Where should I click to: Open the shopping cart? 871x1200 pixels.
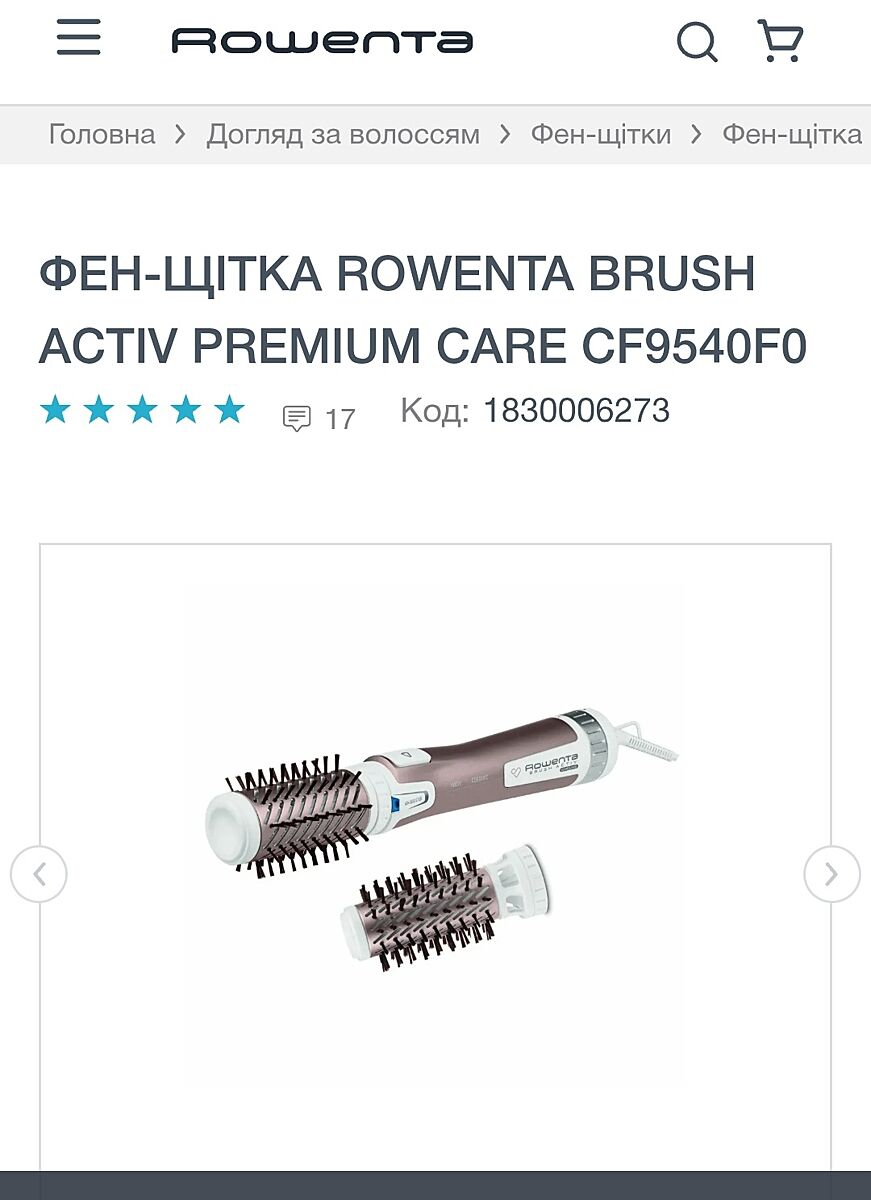pyautogui.click(x=780, y=42)
